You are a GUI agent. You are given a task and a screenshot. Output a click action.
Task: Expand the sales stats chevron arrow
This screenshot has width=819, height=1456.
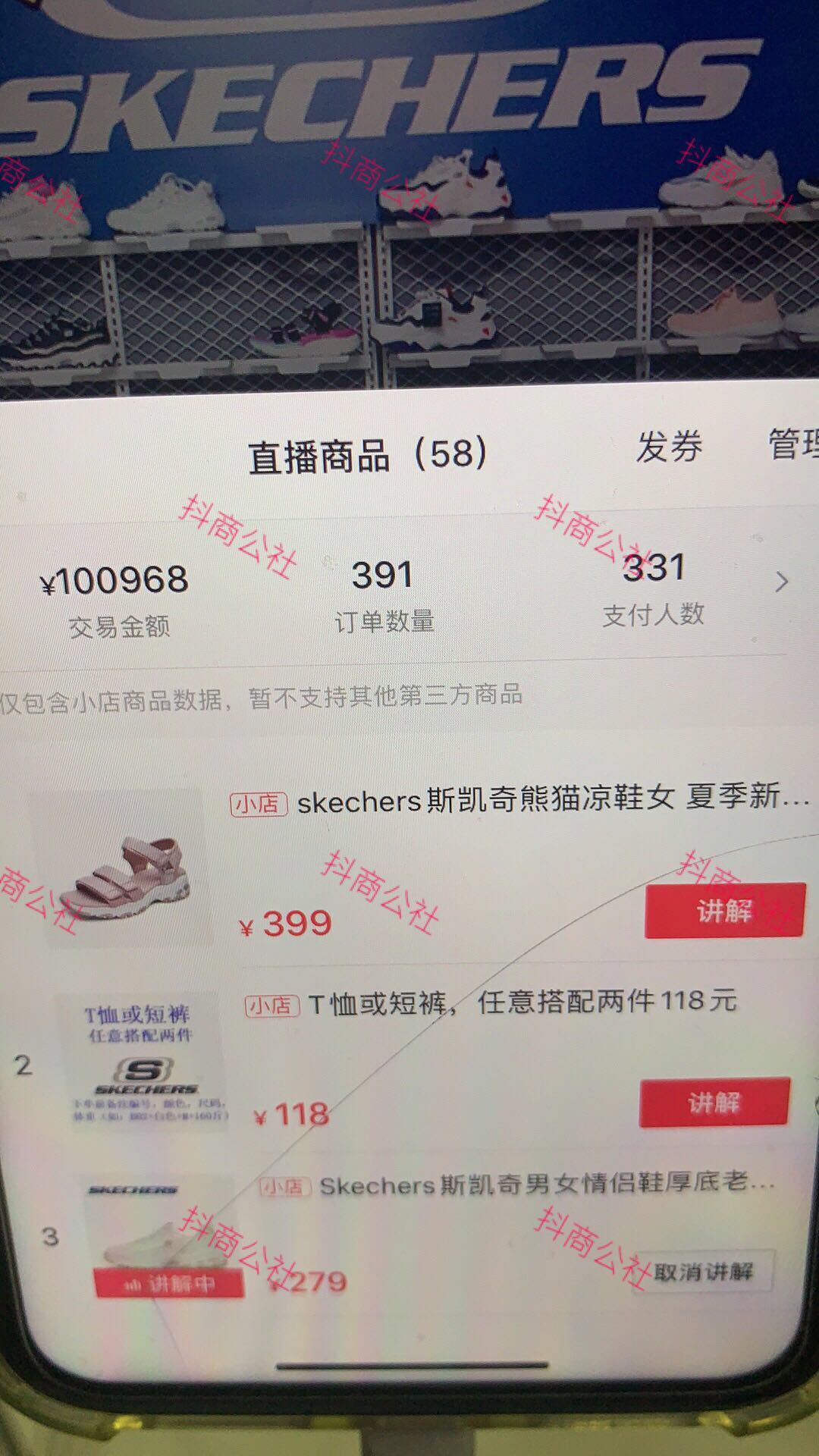(782, 582)
